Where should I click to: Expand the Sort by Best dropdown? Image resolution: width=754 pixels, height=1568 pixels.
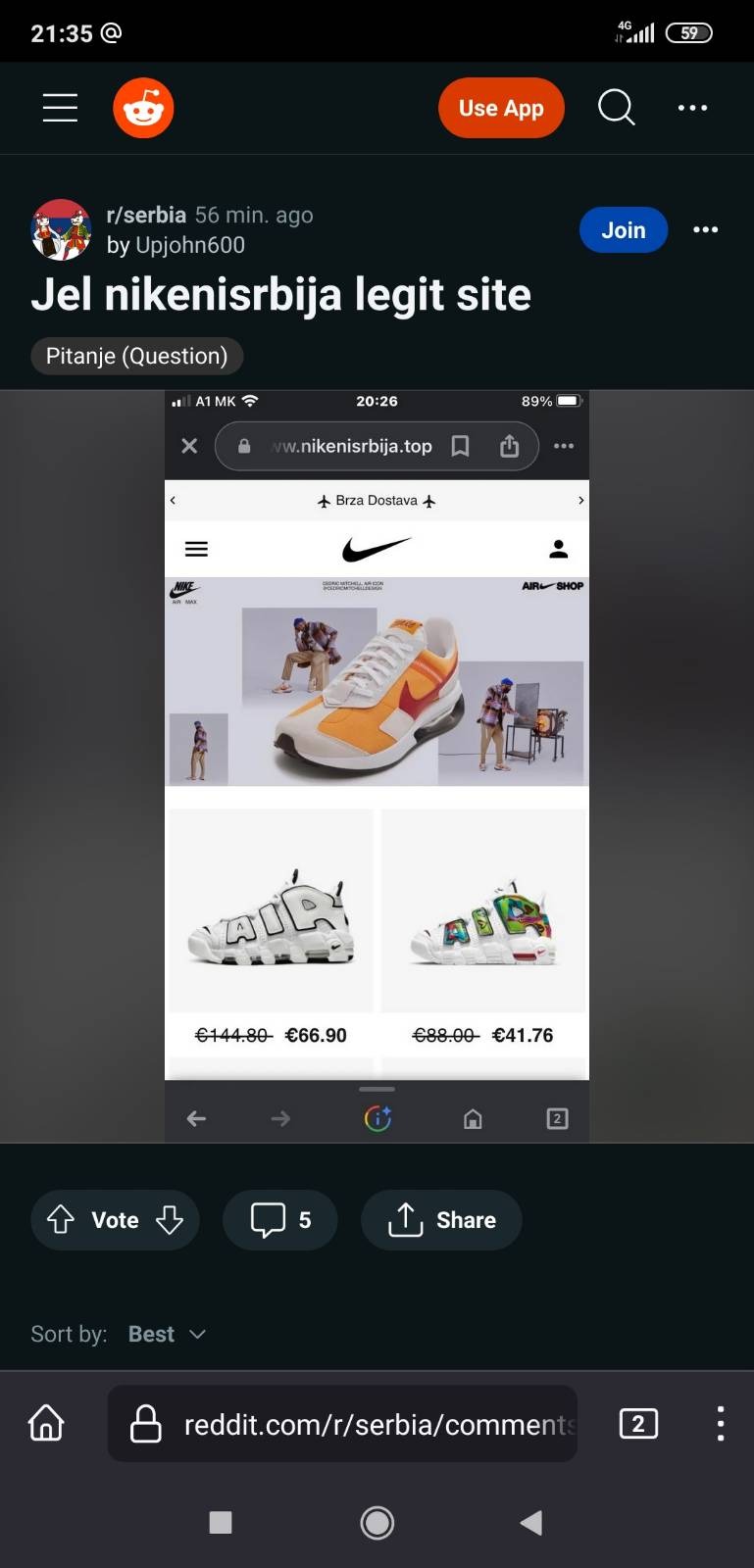pyautogui.click(x=167, y=1334)
